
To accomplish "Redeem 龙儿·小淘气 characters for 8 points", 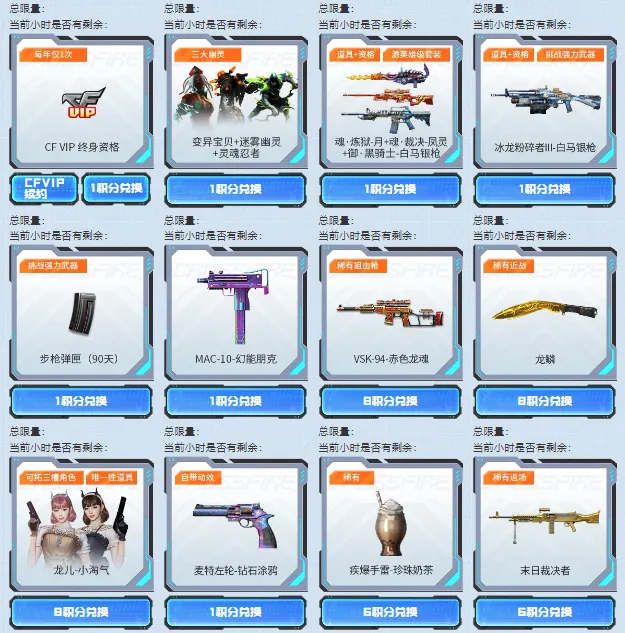I will (81, 611).
